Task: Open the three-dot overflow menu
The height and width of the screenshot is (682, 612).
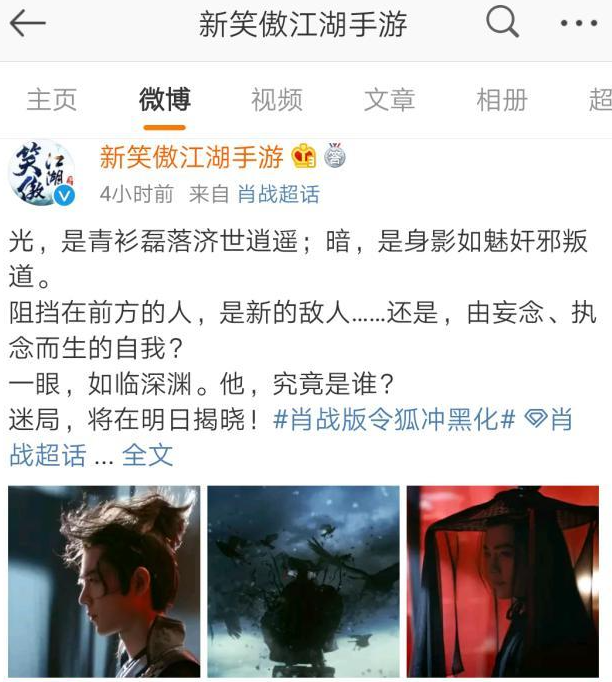Action: [578, 23]
